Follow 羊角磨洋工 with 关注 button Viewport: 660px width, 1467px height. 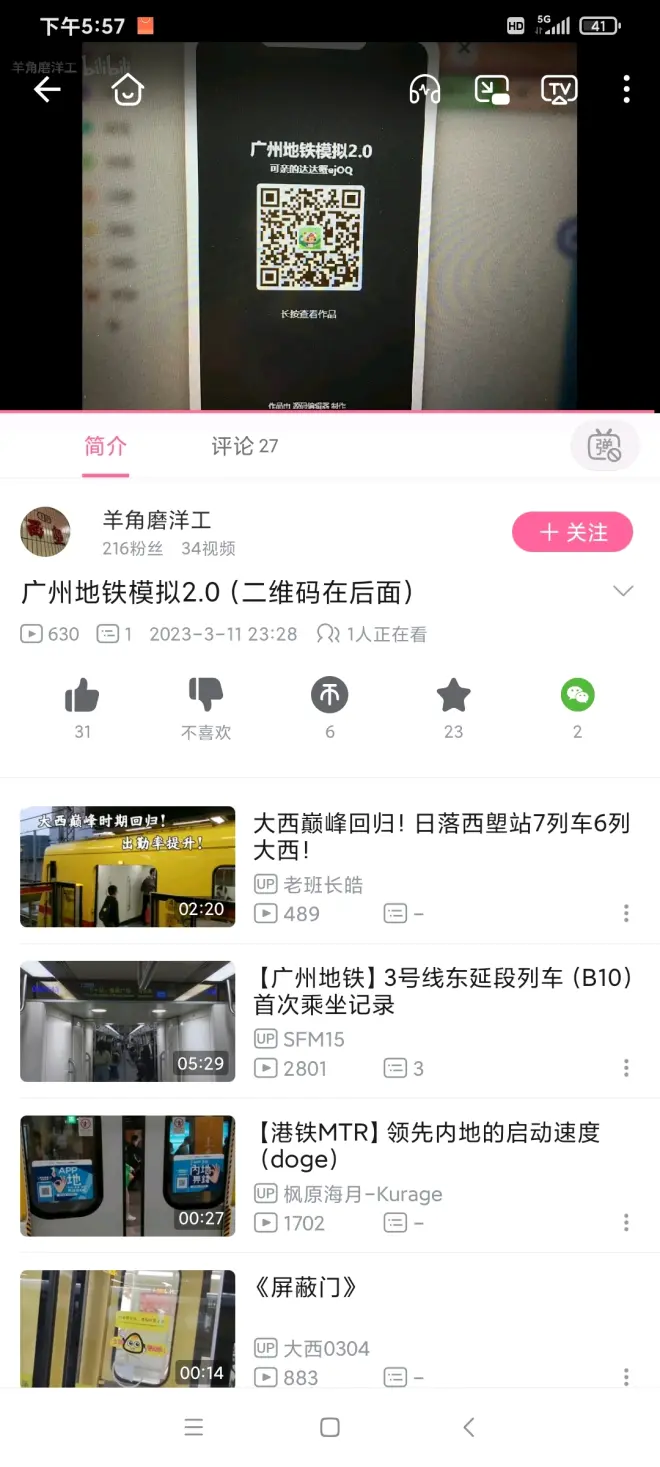click(x=572, y=532)
